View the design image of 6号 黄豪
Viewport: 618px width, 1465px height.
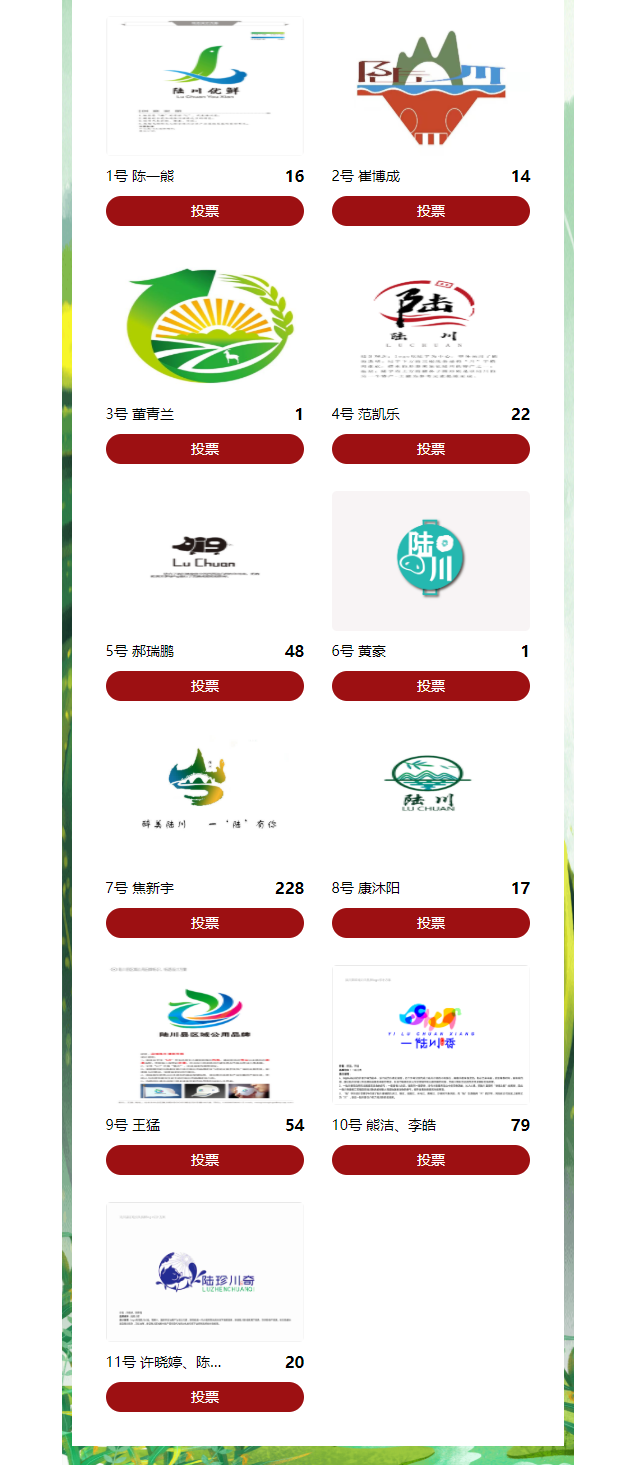431,560
